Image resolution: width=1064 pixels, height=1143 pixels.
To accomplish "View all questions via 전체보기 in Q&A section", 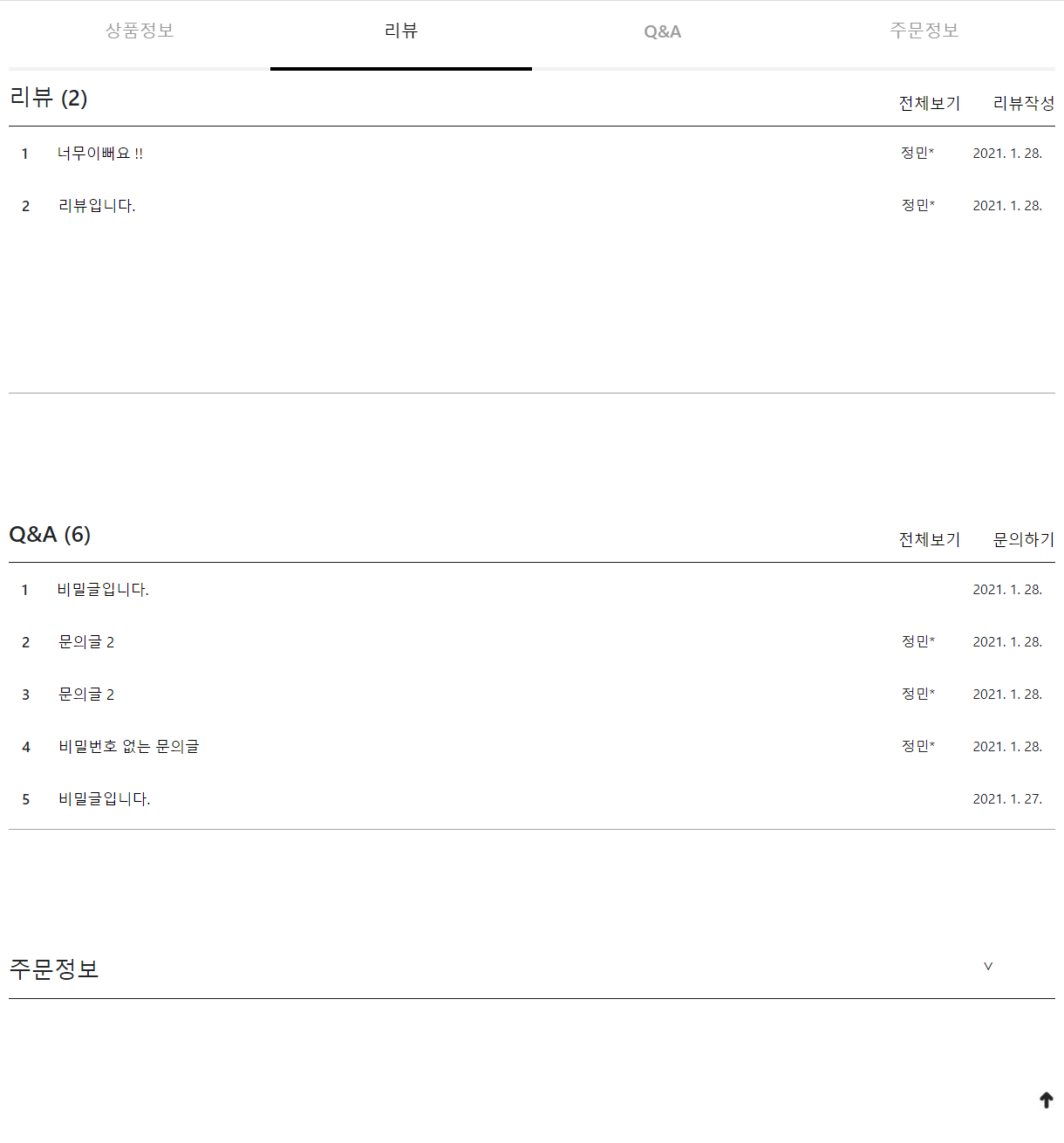I will point(929,539).
